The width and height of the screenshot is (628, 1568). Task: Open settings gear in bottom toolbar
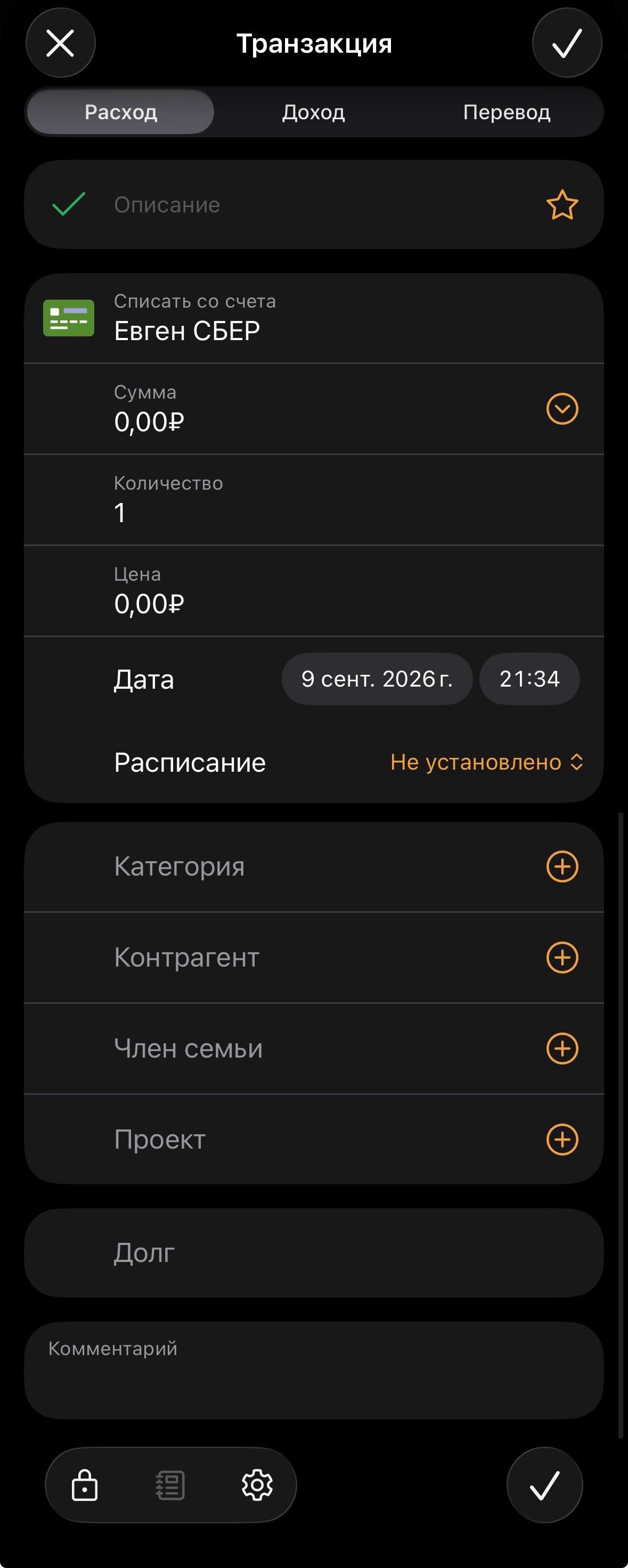click(x=257, y=1486)
